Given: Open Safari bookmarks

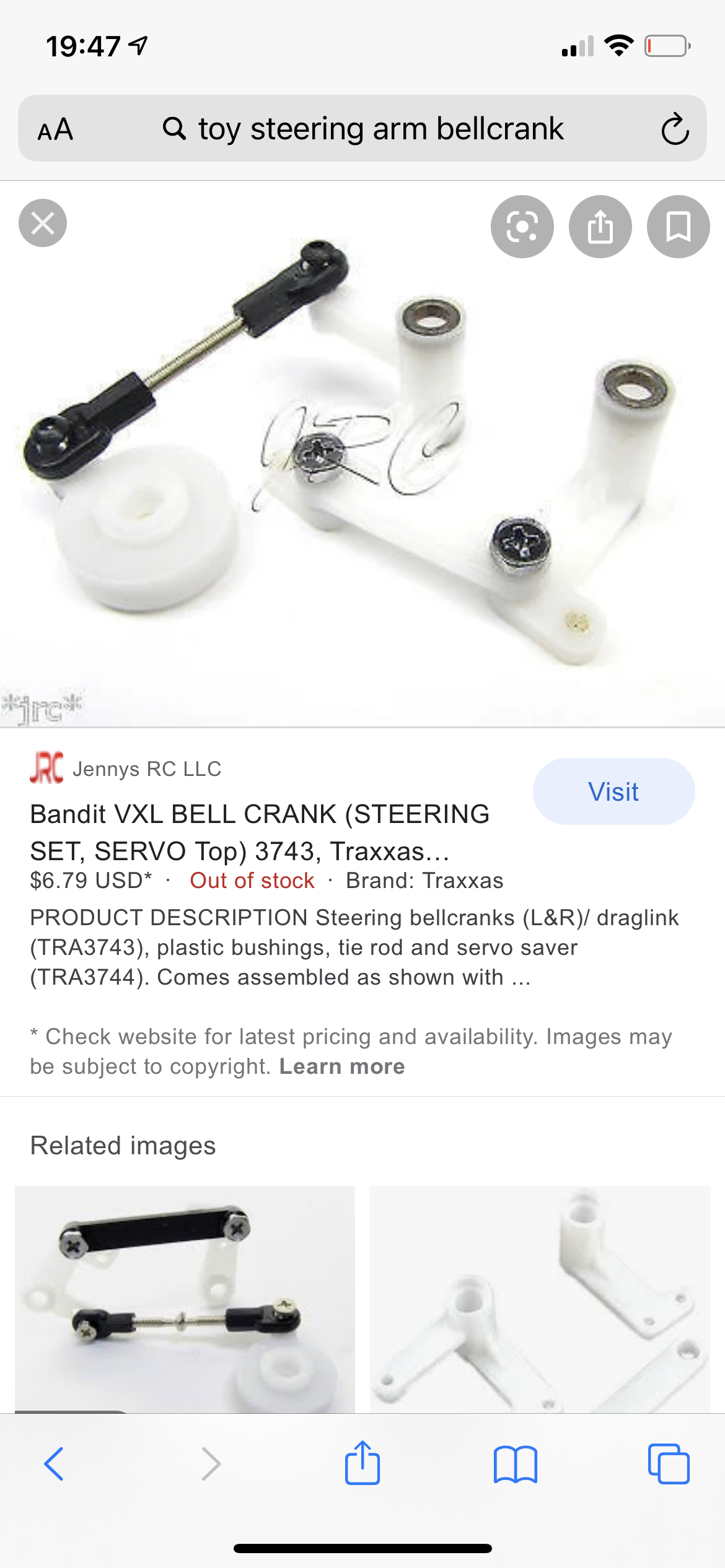Looking at the screenshot, I should coord(515,1464).
